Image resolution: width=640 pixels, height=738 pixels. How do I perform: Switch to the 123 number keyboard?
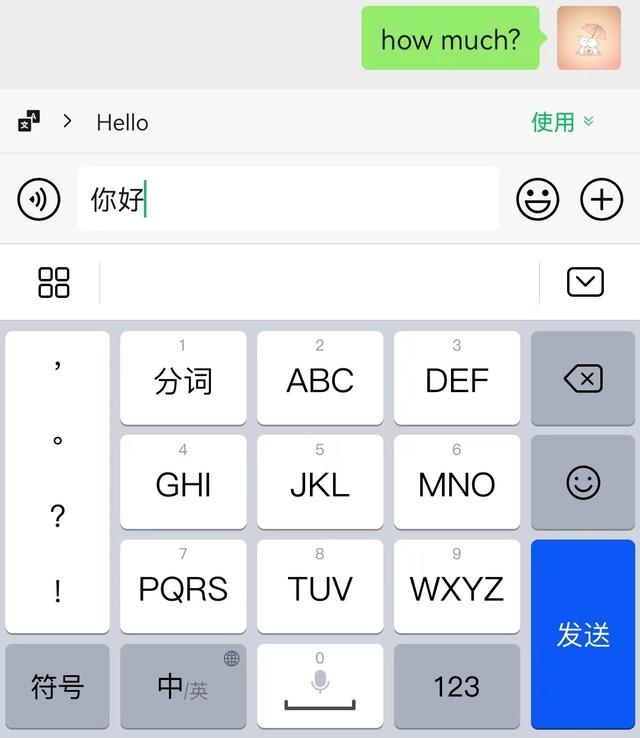click(457, 686)
